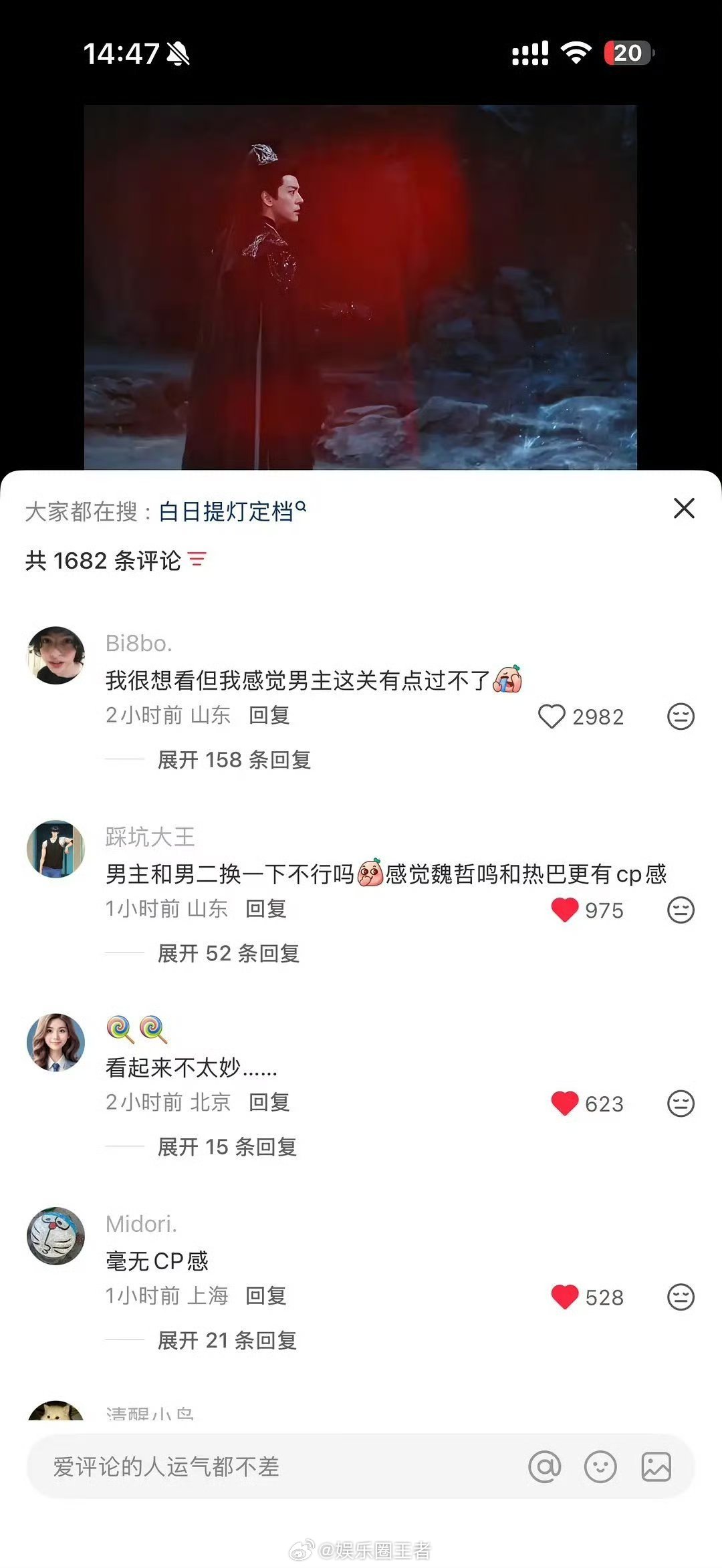Reply to Midori's comment via 回复
This screenshot has width=722, height=1568.
click(x=265, y=1295)
